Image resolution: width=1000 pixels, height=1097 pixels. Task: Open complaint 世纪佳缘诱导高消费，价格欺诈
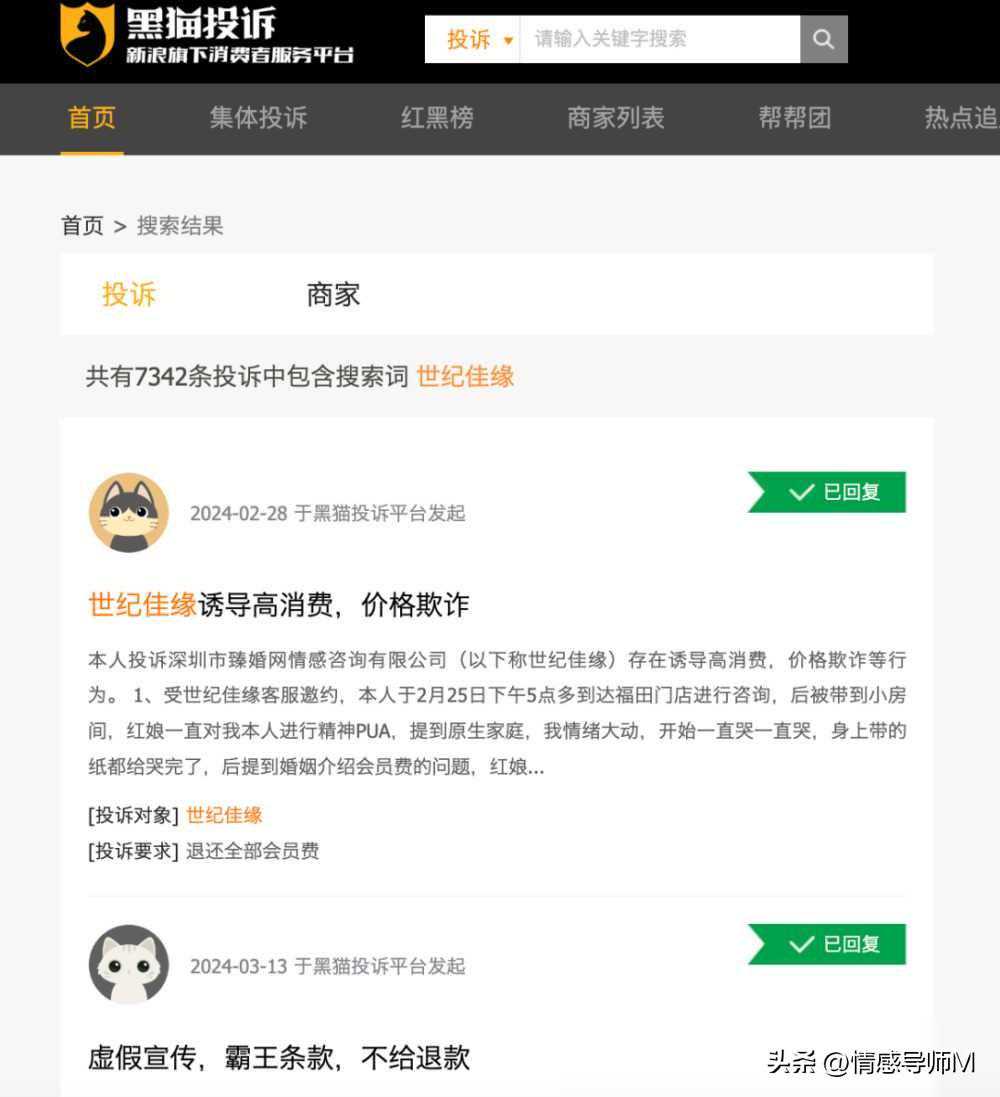[x=278, y=605]
